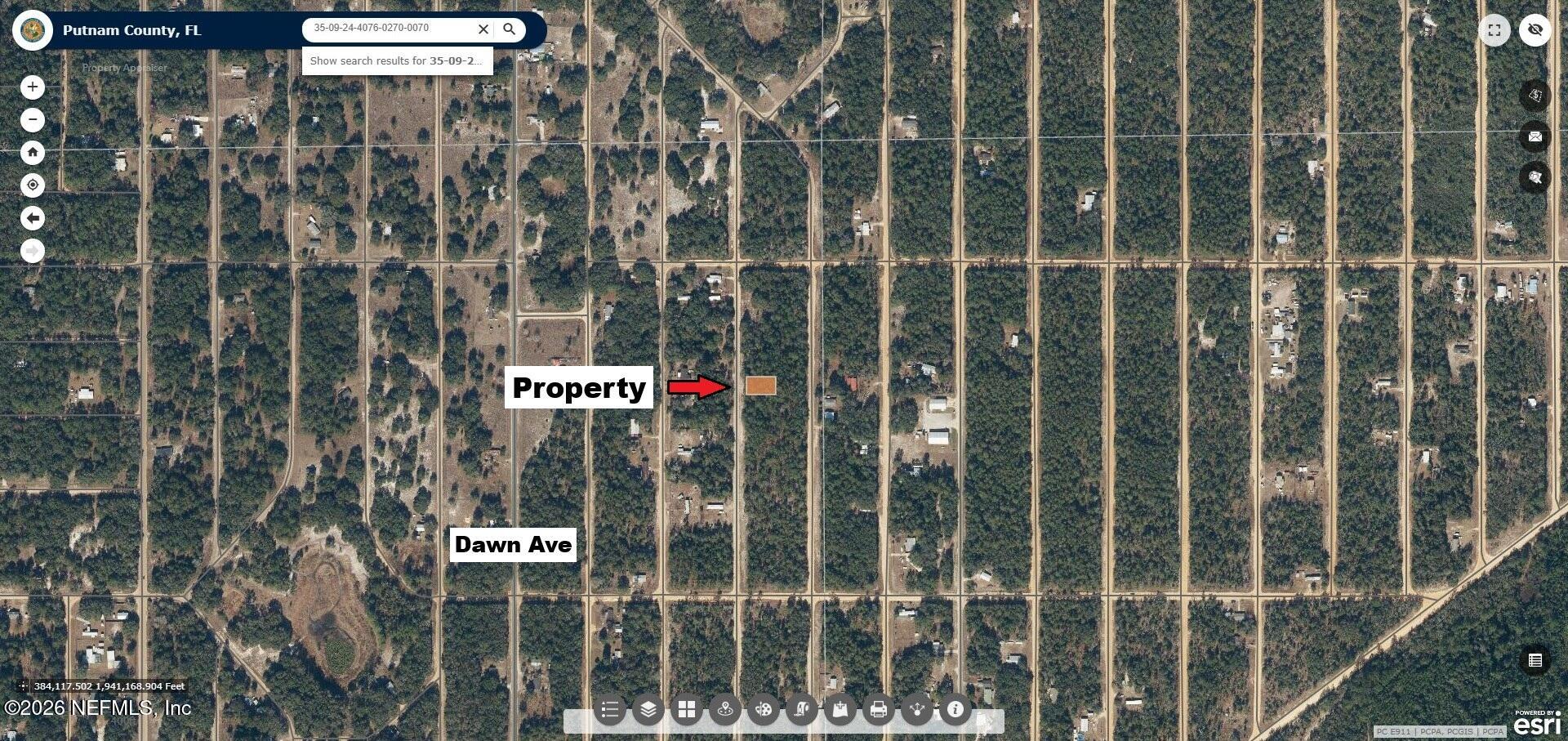Zoom in on the map
The image size is (1568, 741).
point(33,87)
